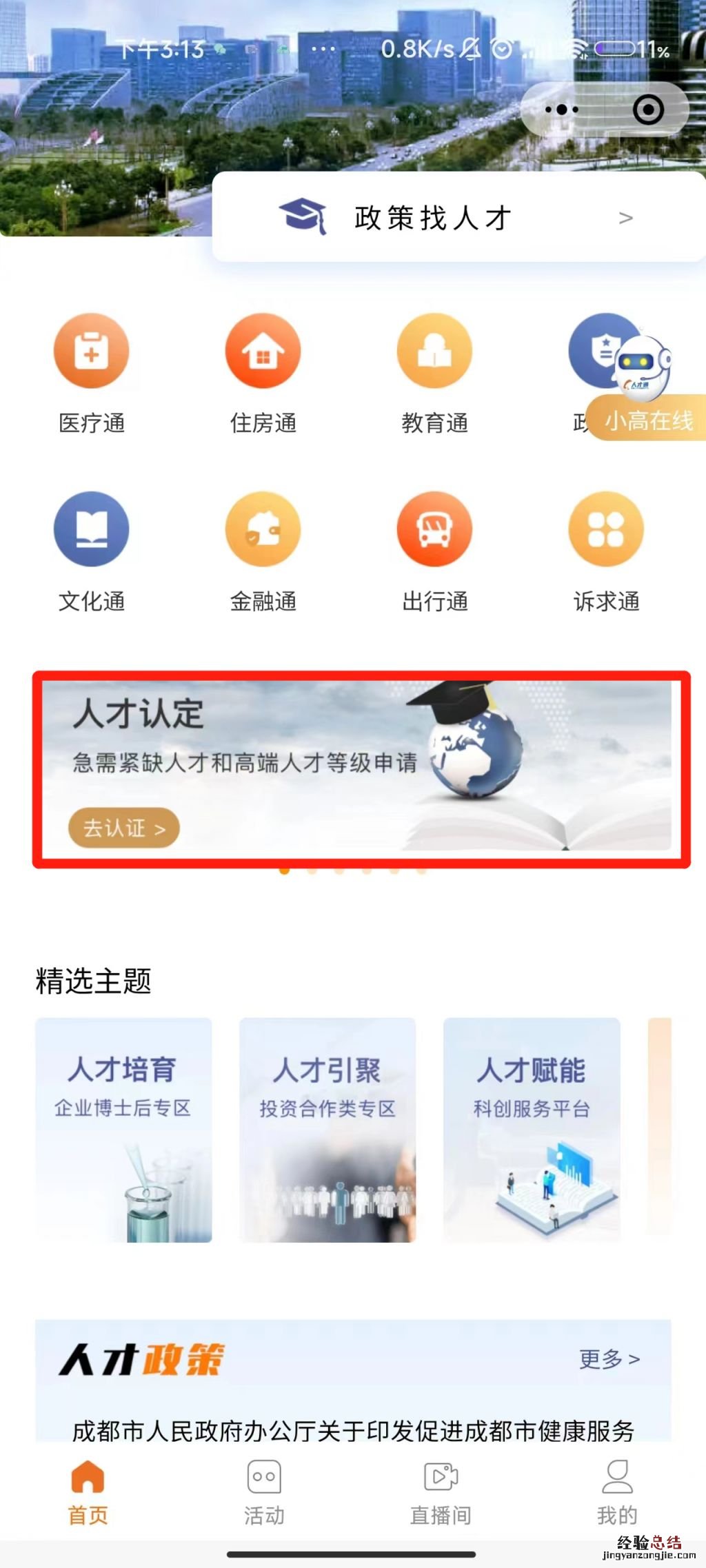Open 住房通 service
The width and height of the screenshot is (706, 1568).
(263, 352)
